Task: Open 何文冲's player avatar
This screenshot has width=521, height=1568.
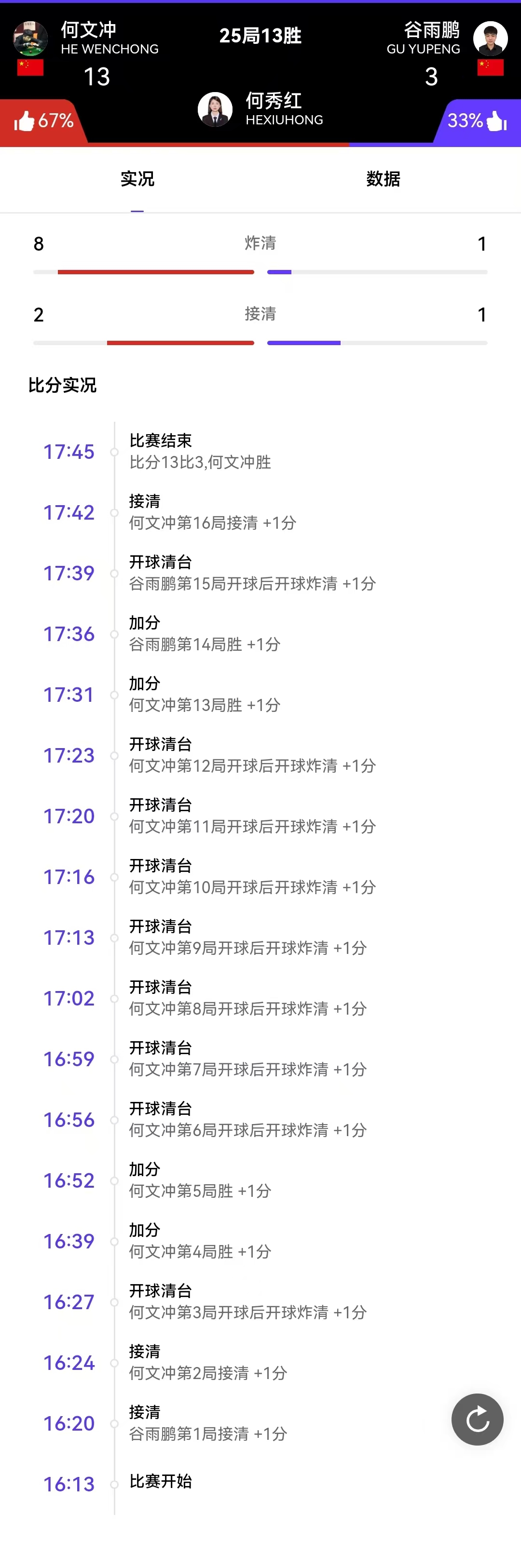Action: coord(30,39)
